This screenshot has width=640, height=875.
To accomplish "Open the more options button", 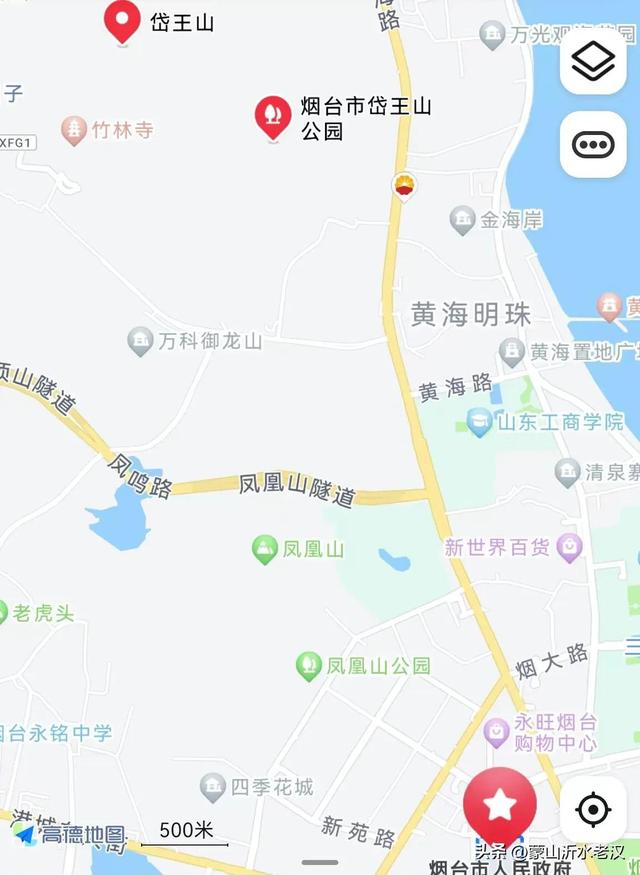I will 593,144.
